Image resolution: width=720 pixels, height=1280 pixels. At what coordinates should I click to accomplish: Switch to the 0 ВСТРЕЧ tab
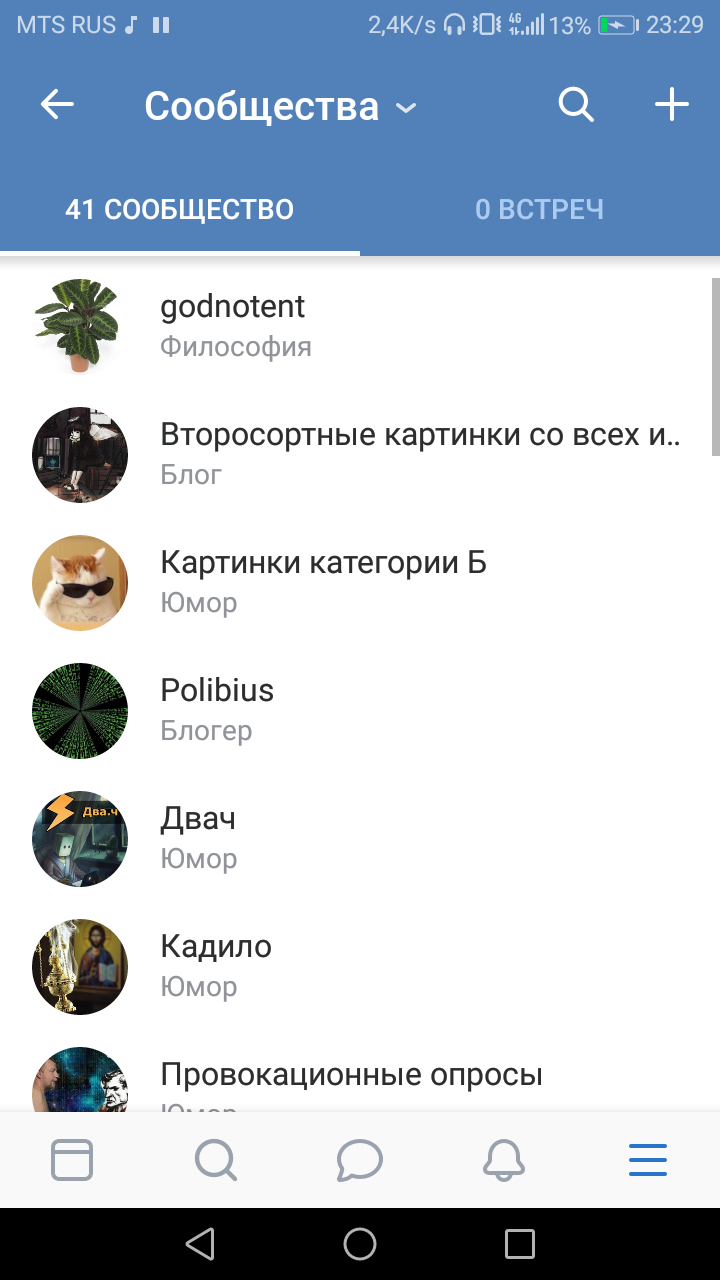[x=540, y=210]
